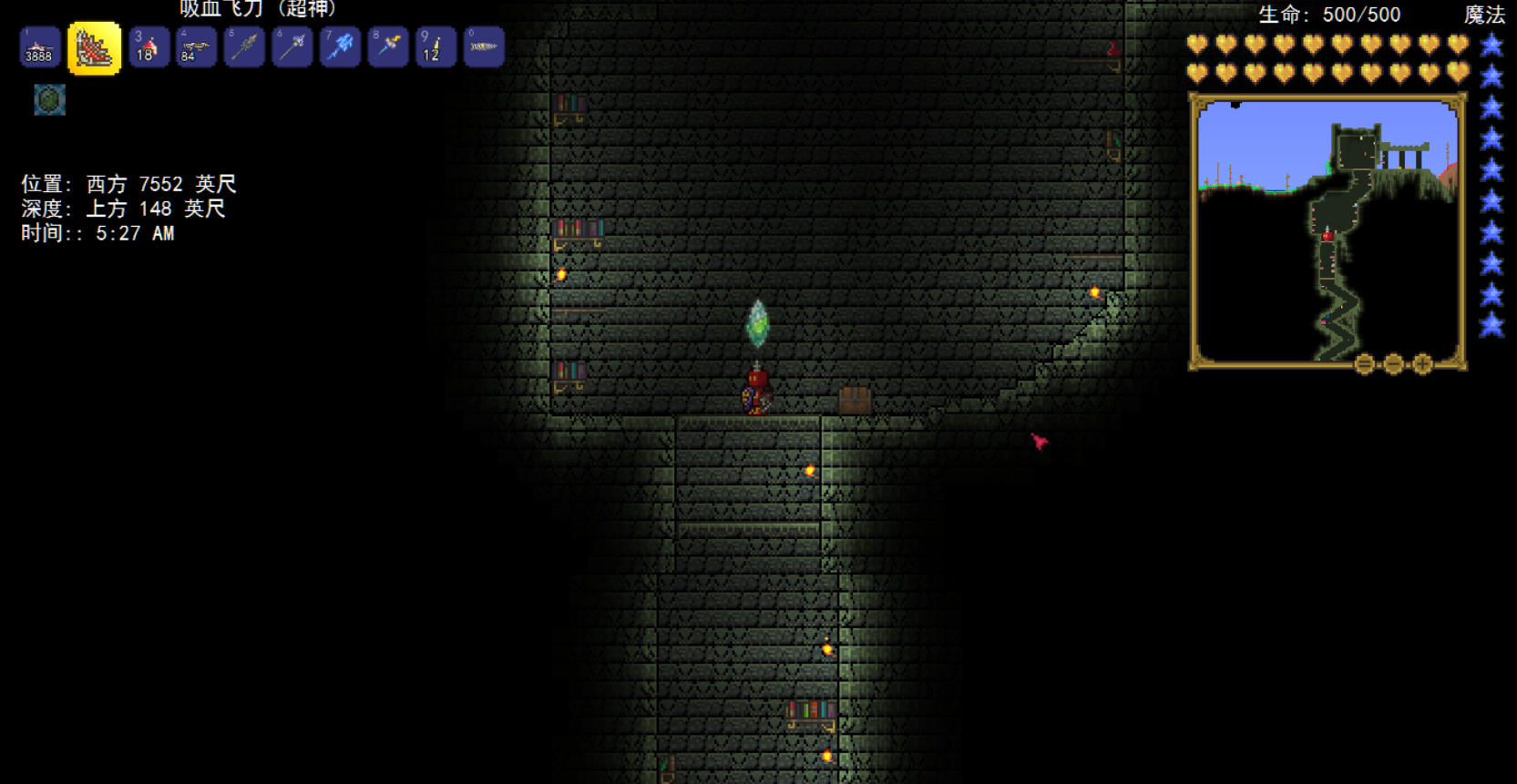Select the torch-tipped staff in slot 8
The height and width of the screenshot is (784, 1517).
point(388,47)
